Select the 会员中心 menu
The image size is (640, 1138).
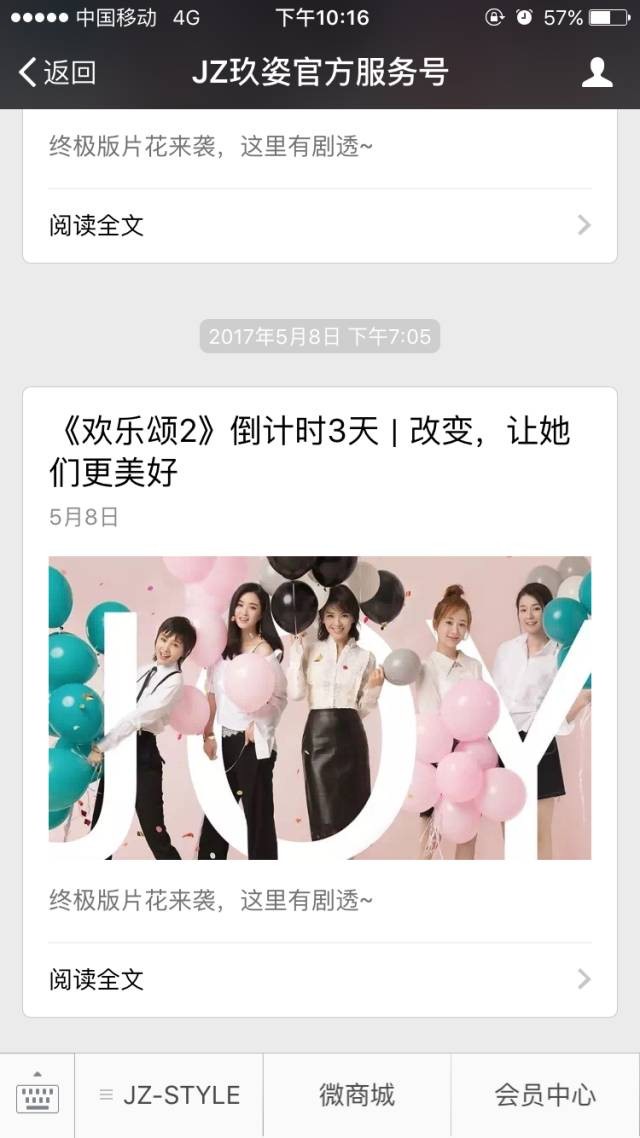click(x=545, y=1095)
